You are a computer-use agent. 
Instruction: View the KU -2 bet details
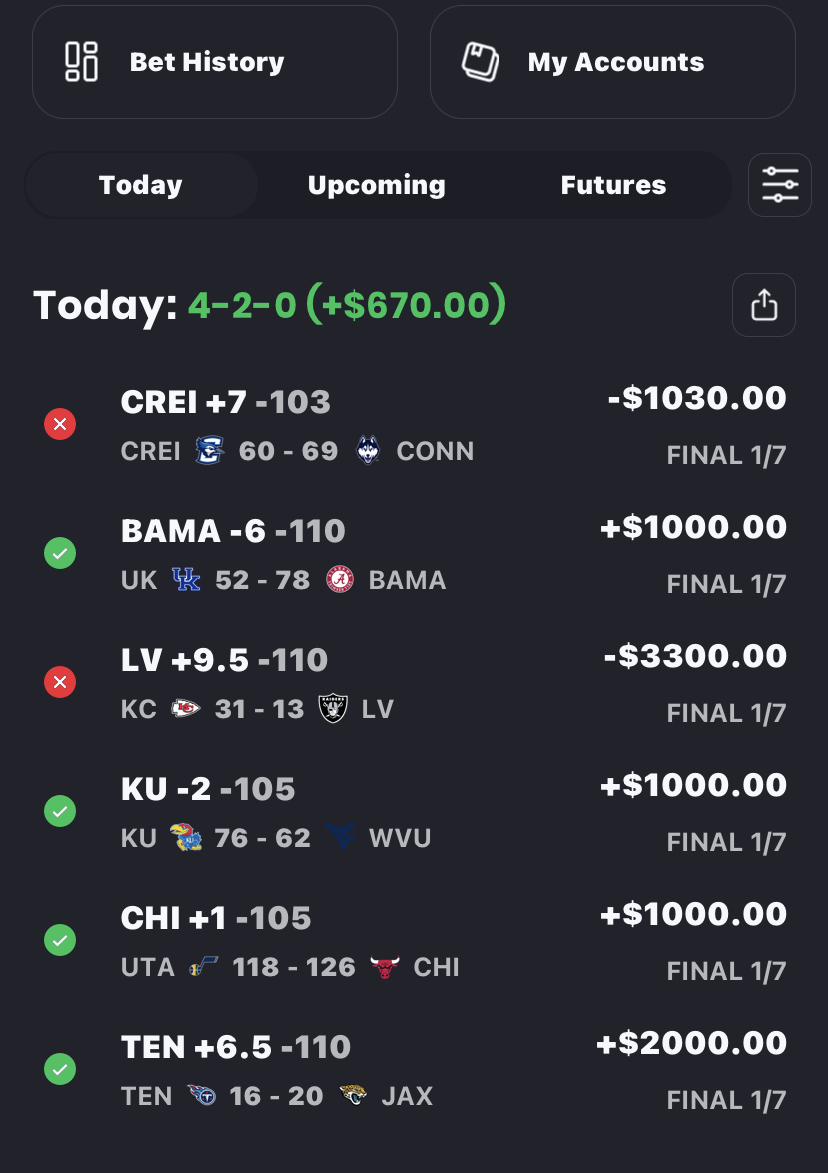[x=414, y=812]
